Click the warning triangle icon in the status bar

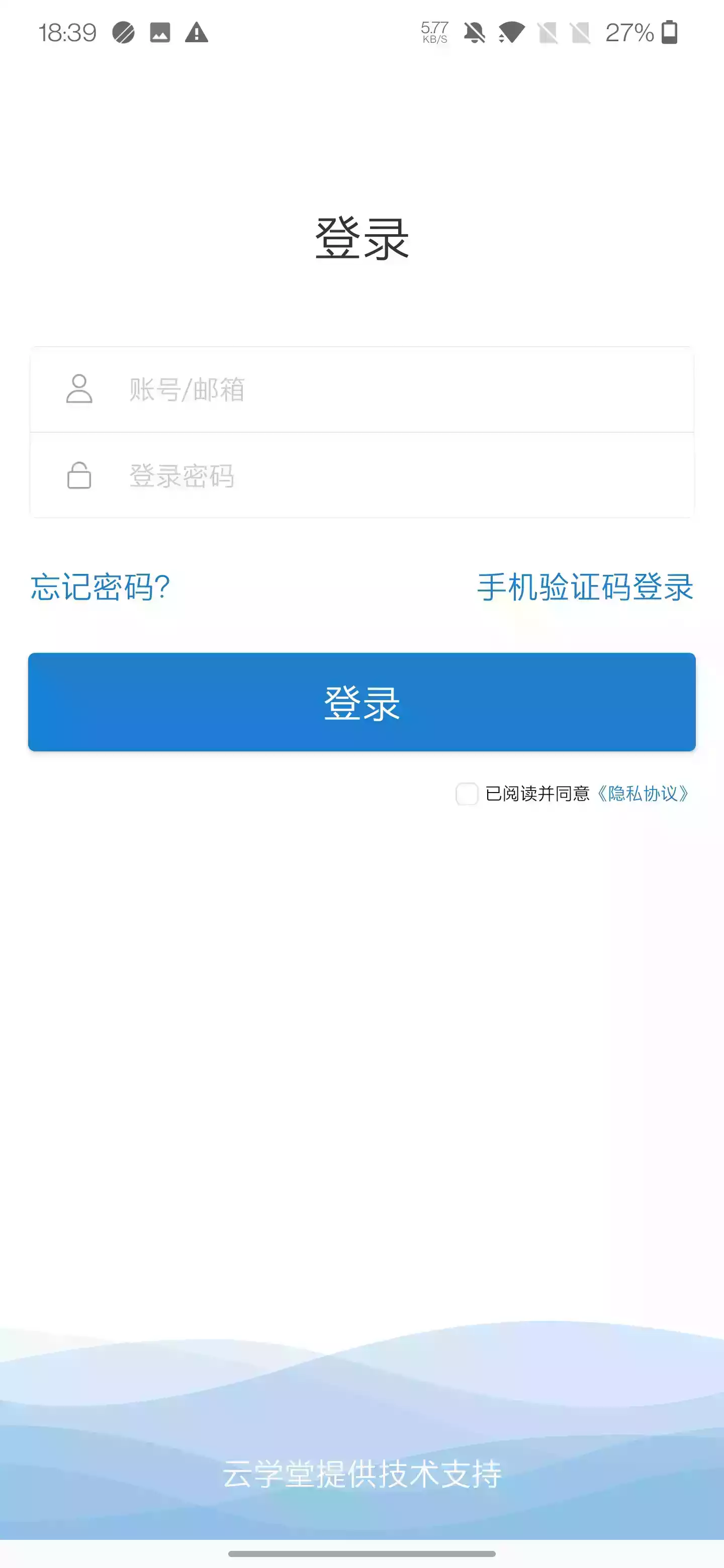coord(195,34)
